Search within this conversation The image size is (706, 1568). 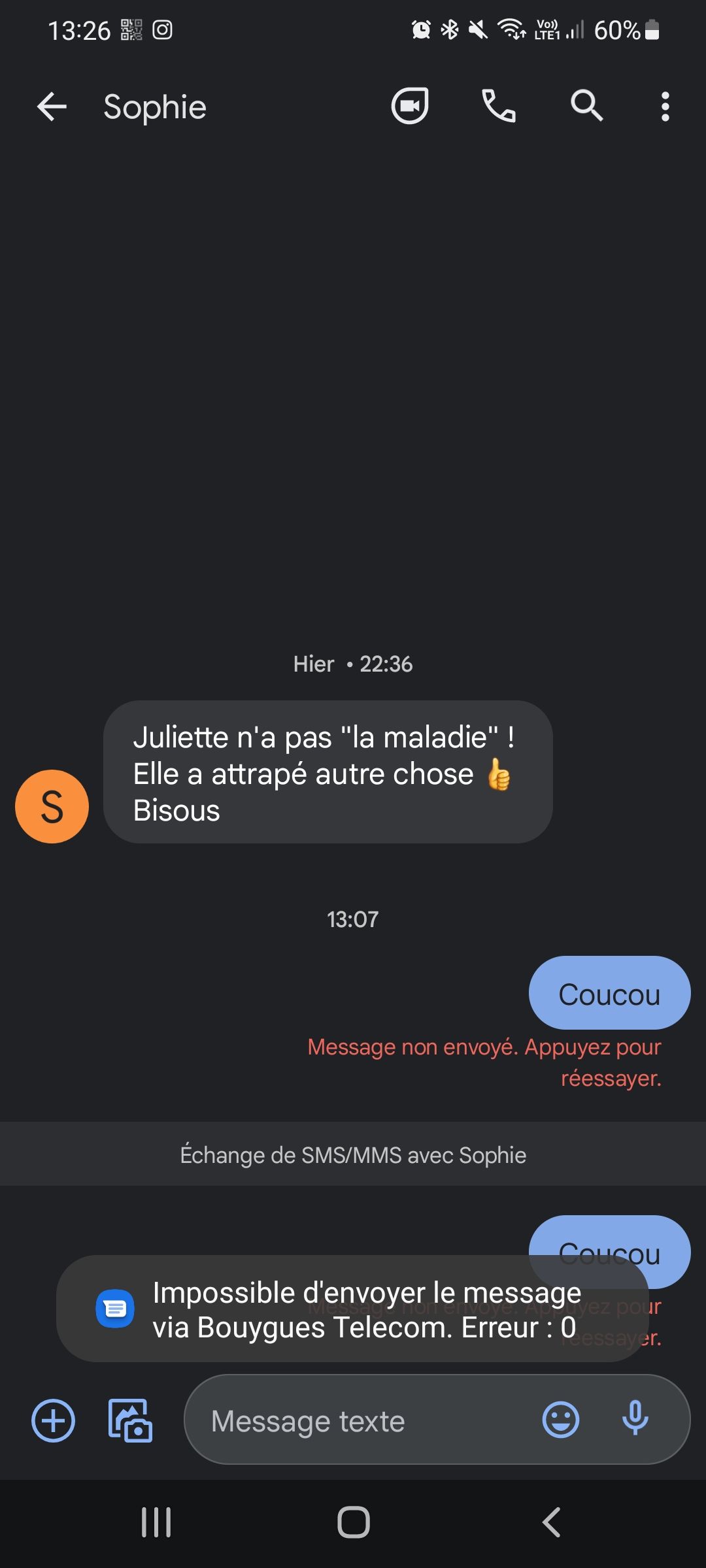point(586,106)
